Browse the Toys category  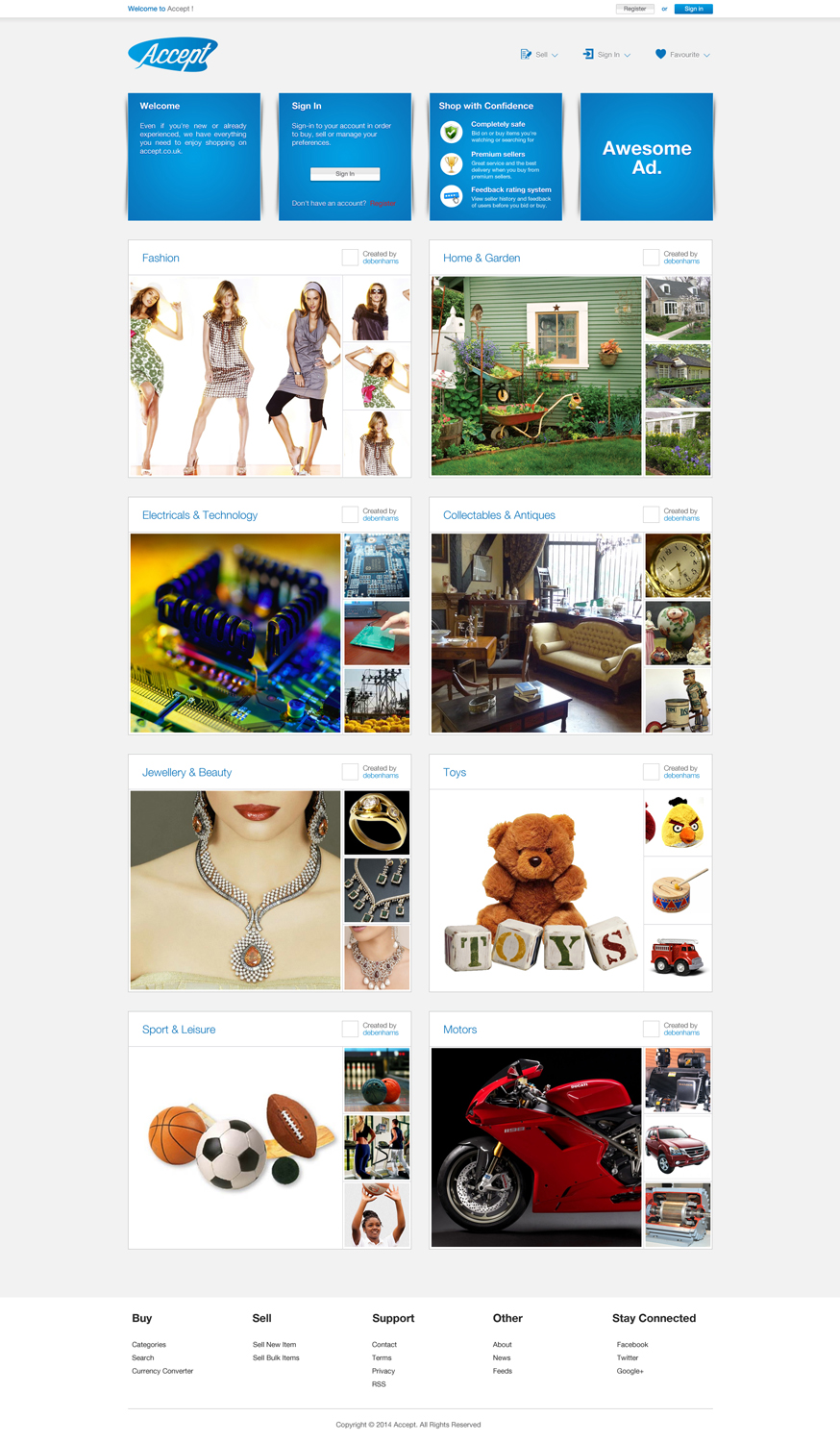[x=455, y=772]
